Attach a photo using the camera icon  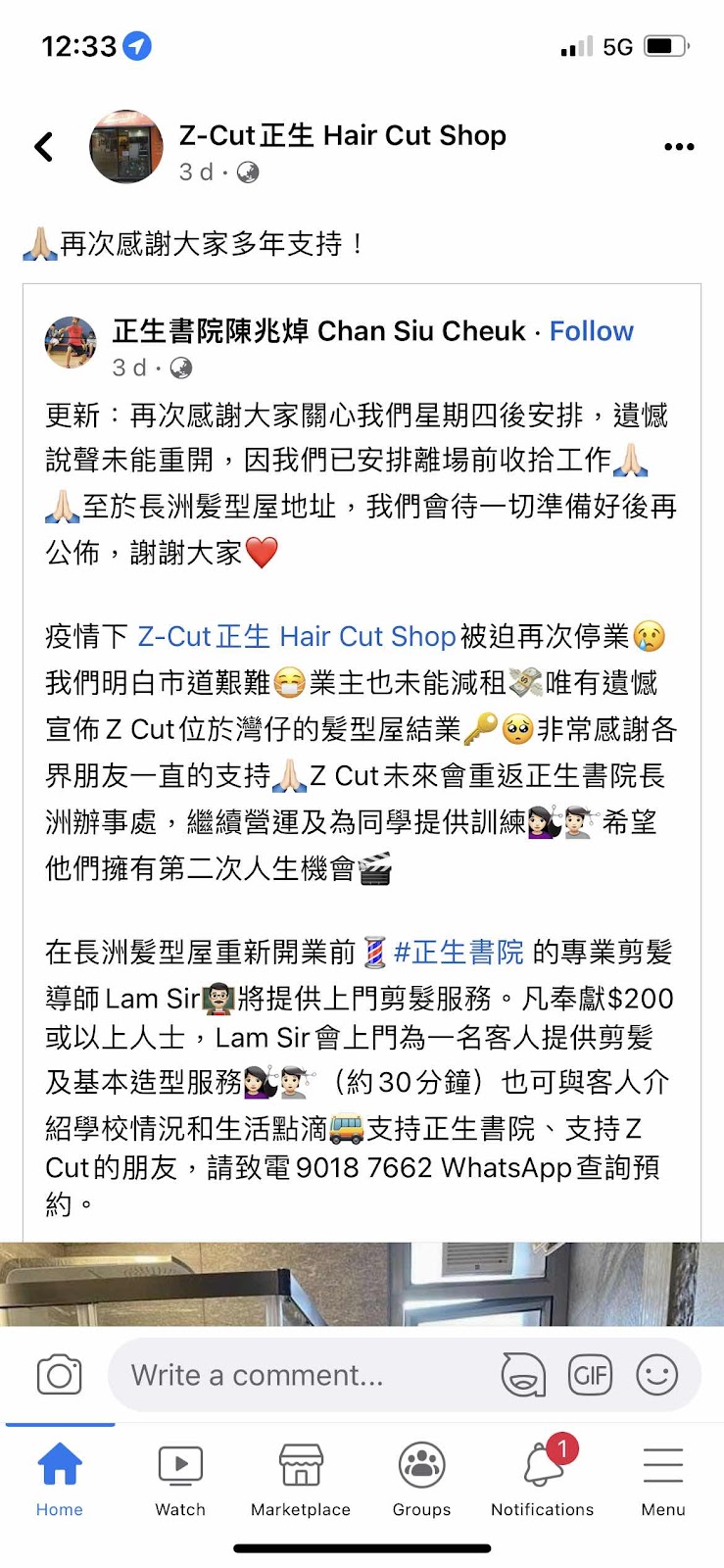(x=59, y=1375)
